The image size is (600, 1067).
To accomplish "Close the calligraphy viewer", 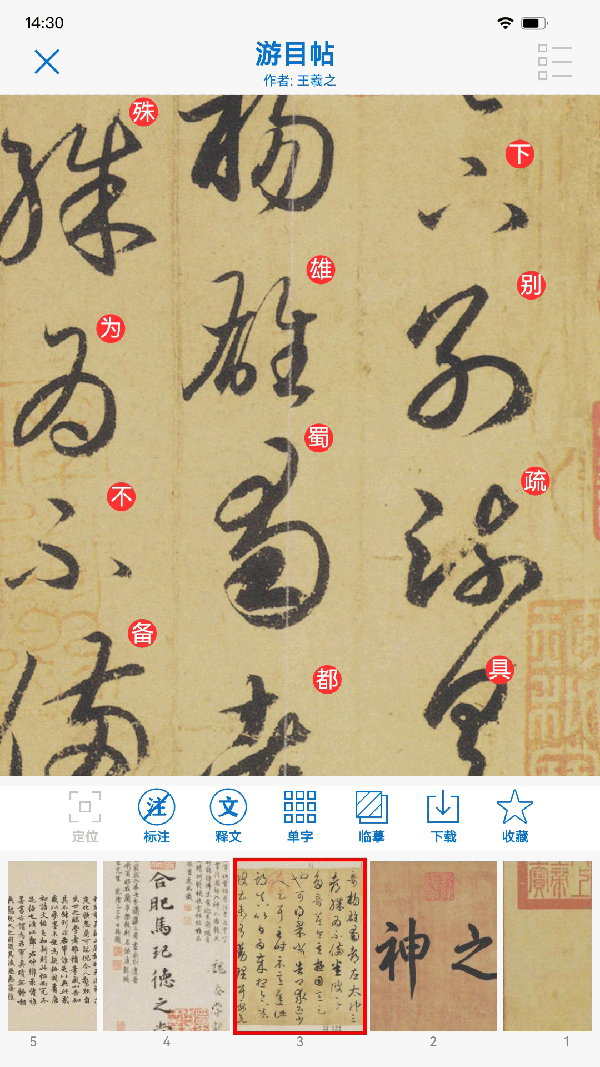I will coord(47,62).
